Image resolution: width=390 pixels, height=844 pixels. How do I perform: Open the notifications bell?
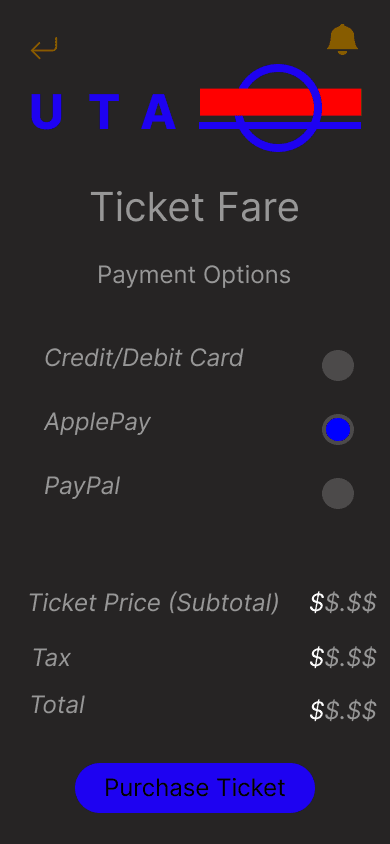pyautogui.click(x=342, y=39)
